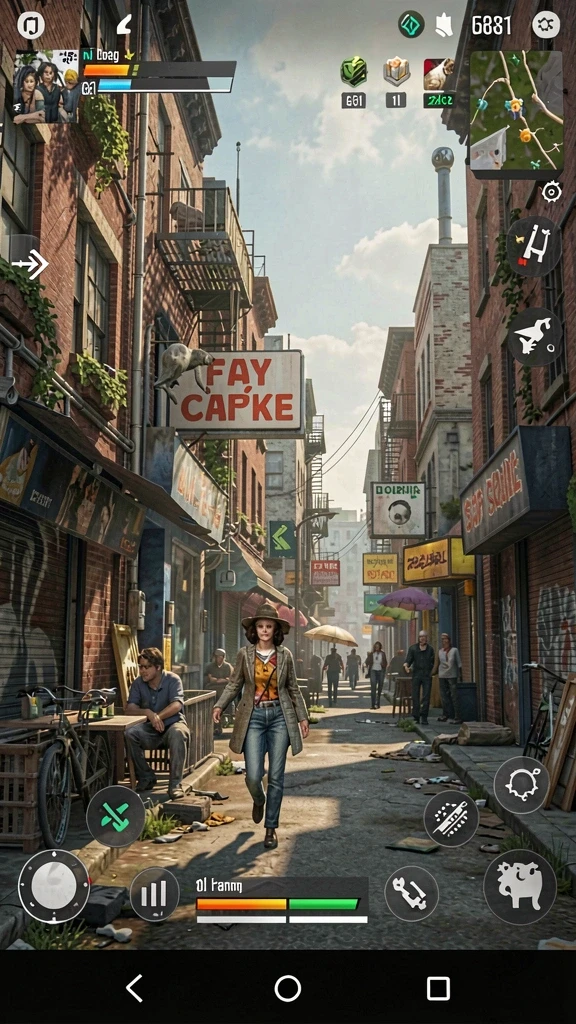Image resolution: width=576 pixels, height=1024 pixels.
Task: Open the top-right cog settings icon
Action: pos(546,25)
